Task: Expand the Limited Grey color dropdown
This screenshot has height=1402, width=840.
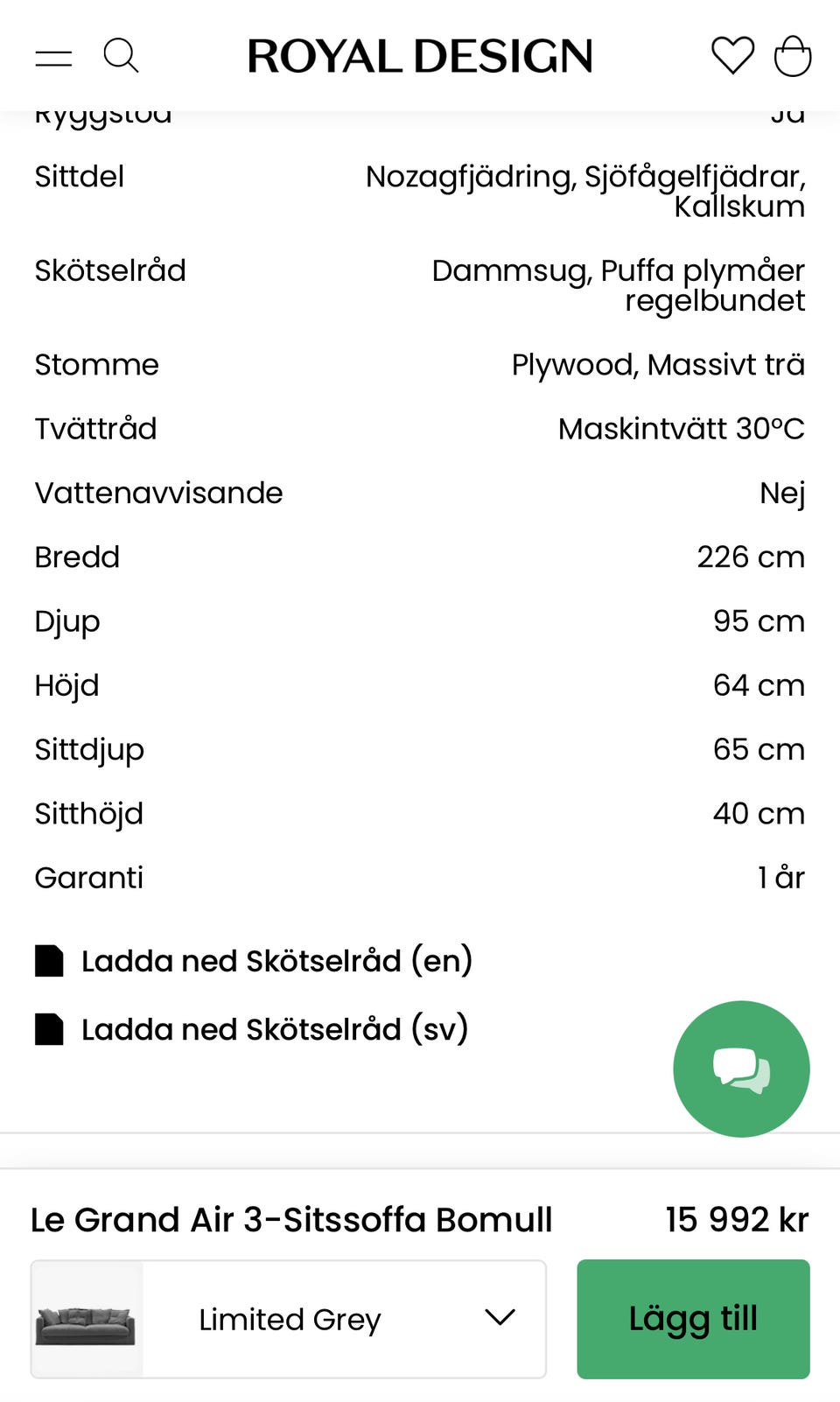Action: click(289, 1319)
